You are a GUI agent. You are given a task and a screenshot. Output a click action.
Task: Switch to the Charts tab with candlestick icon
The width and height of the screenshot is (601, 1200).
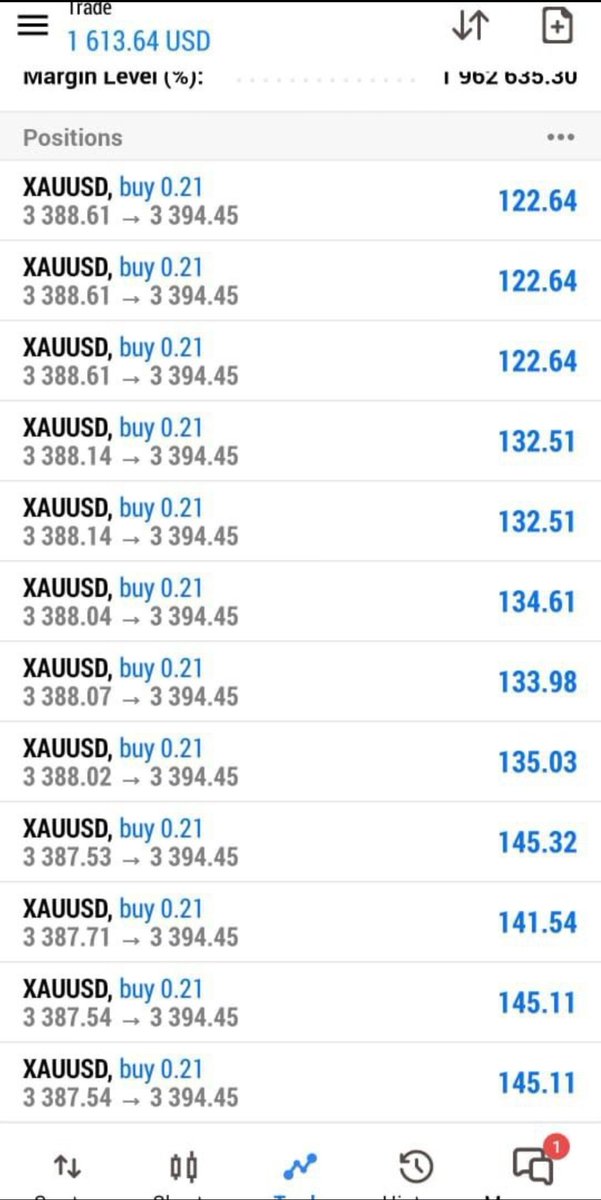coord(183,1166)
